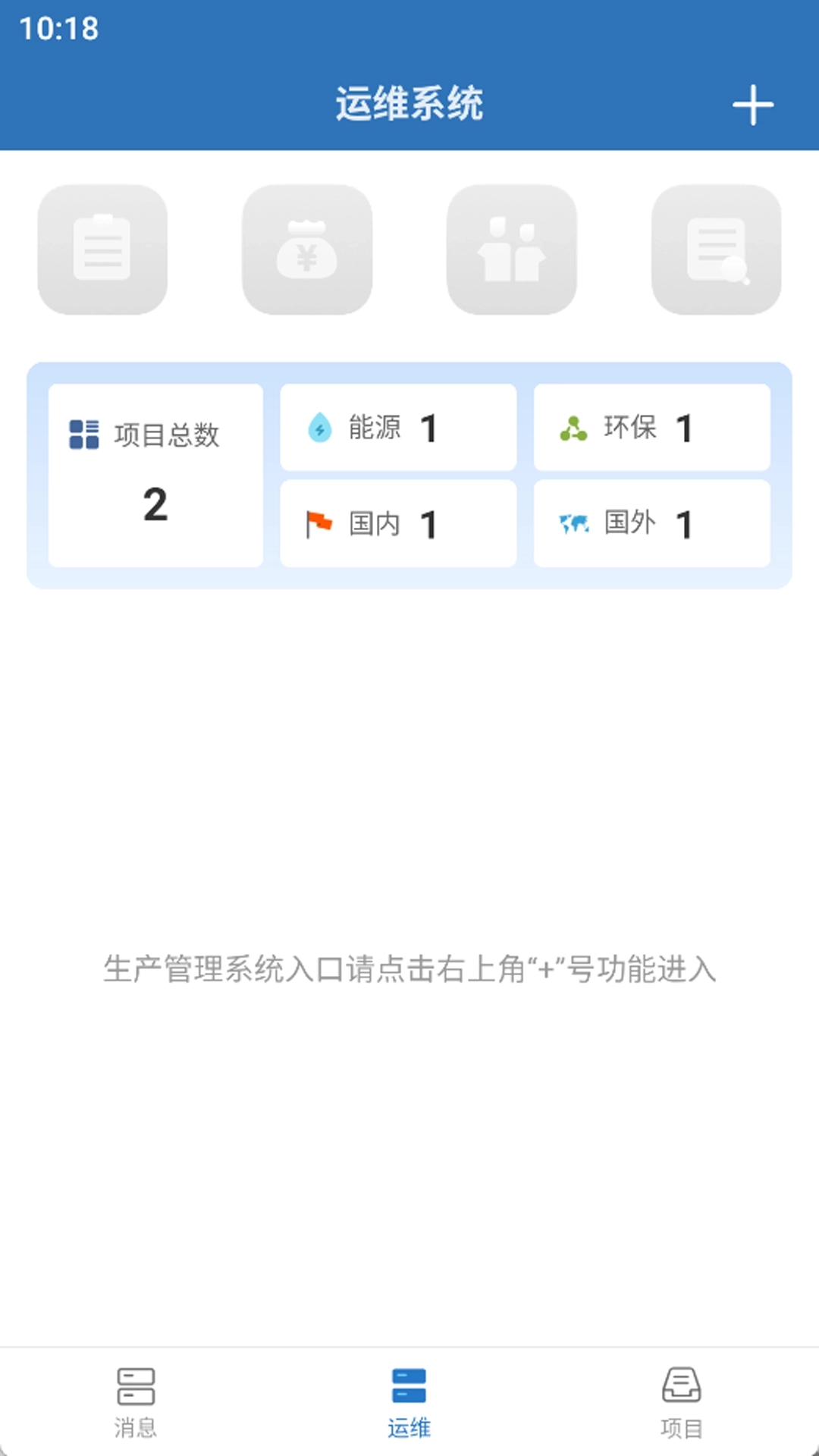Click the personnel management icon
This screenshot has width=819, height=1456.
pos(512,251)
